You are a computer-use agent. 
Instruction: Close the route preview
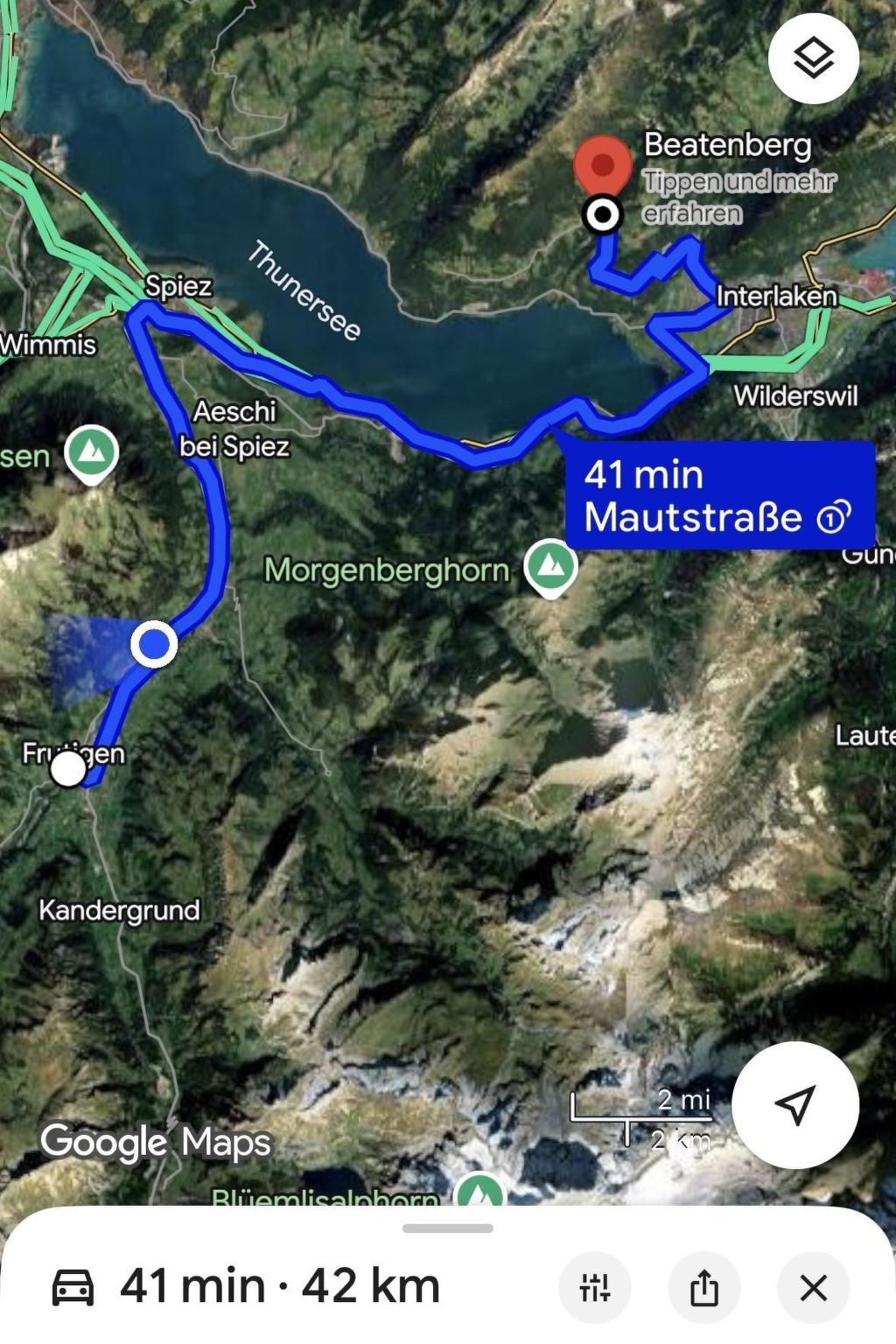pyautogui.click(x=813, y=1287)
